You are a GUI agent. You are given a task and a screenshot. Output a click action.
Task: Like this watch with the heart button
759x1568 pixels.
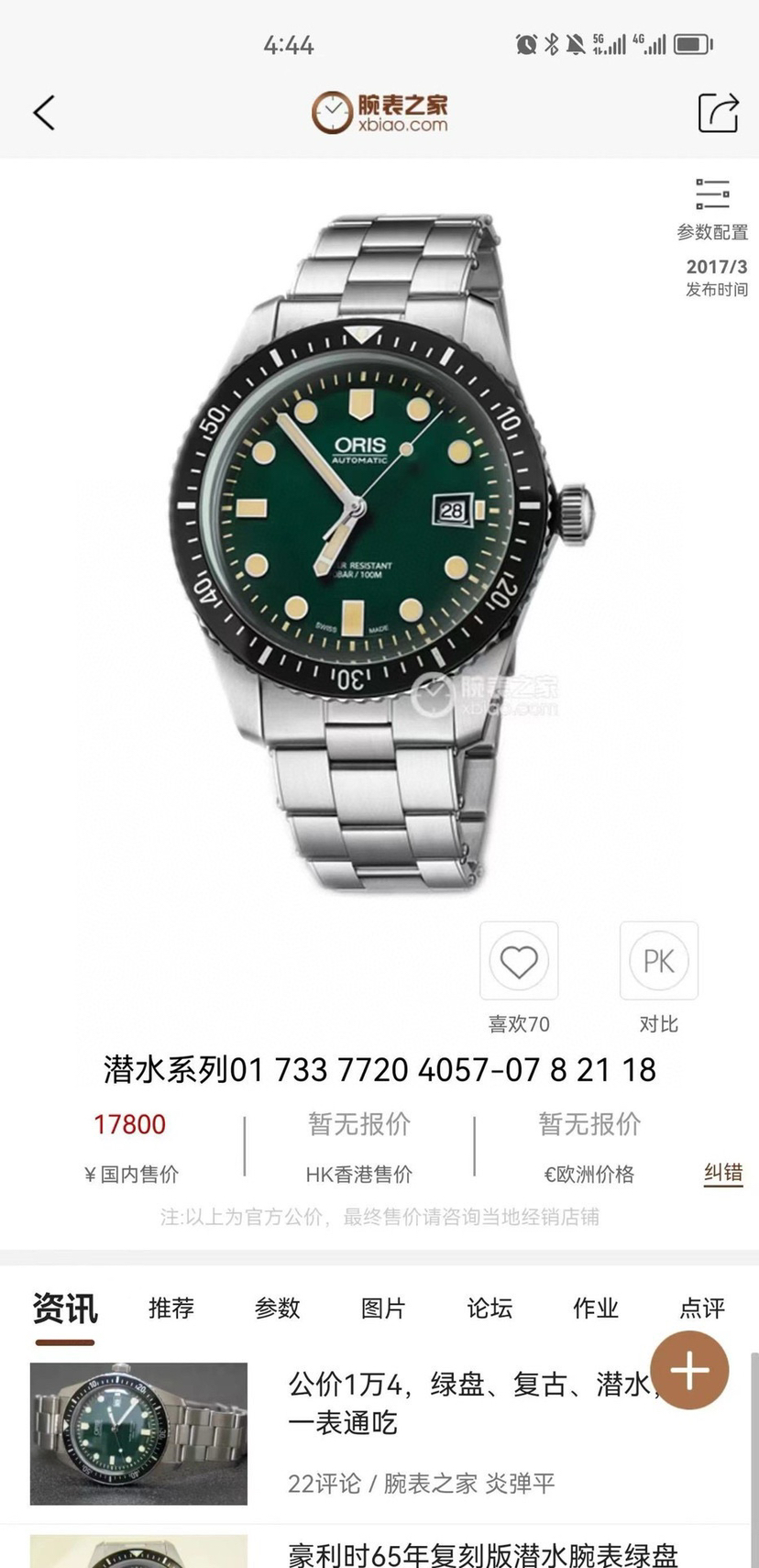tap(519, 961)
